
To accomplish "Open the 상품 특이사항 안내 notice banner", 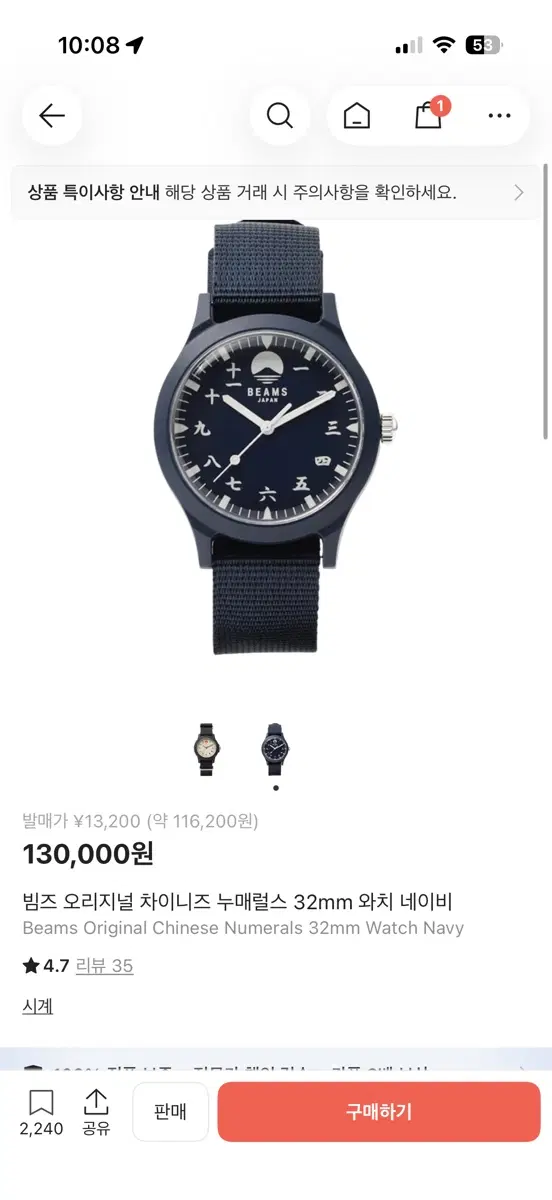I will [x=276, y=193].
